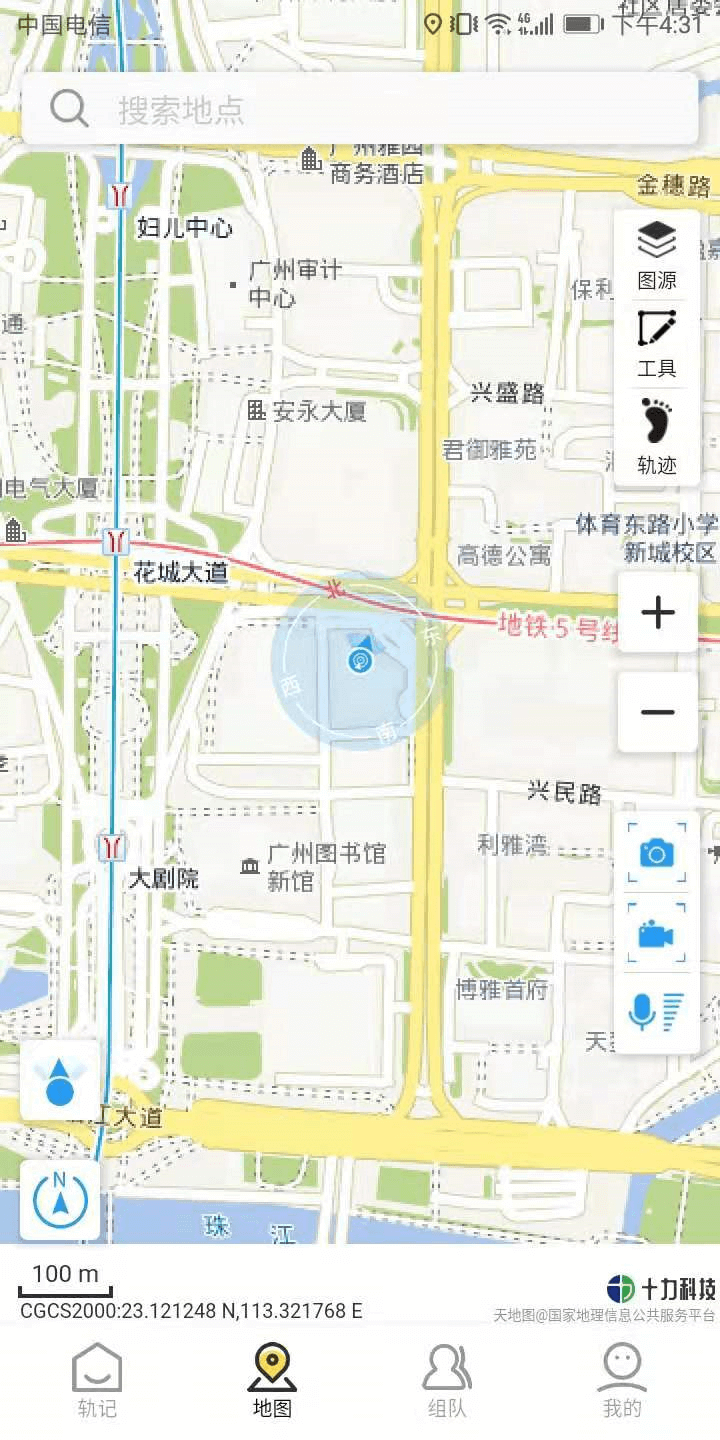Open the 搜索地点 search box
The image size is (720, 1440).
360,109
